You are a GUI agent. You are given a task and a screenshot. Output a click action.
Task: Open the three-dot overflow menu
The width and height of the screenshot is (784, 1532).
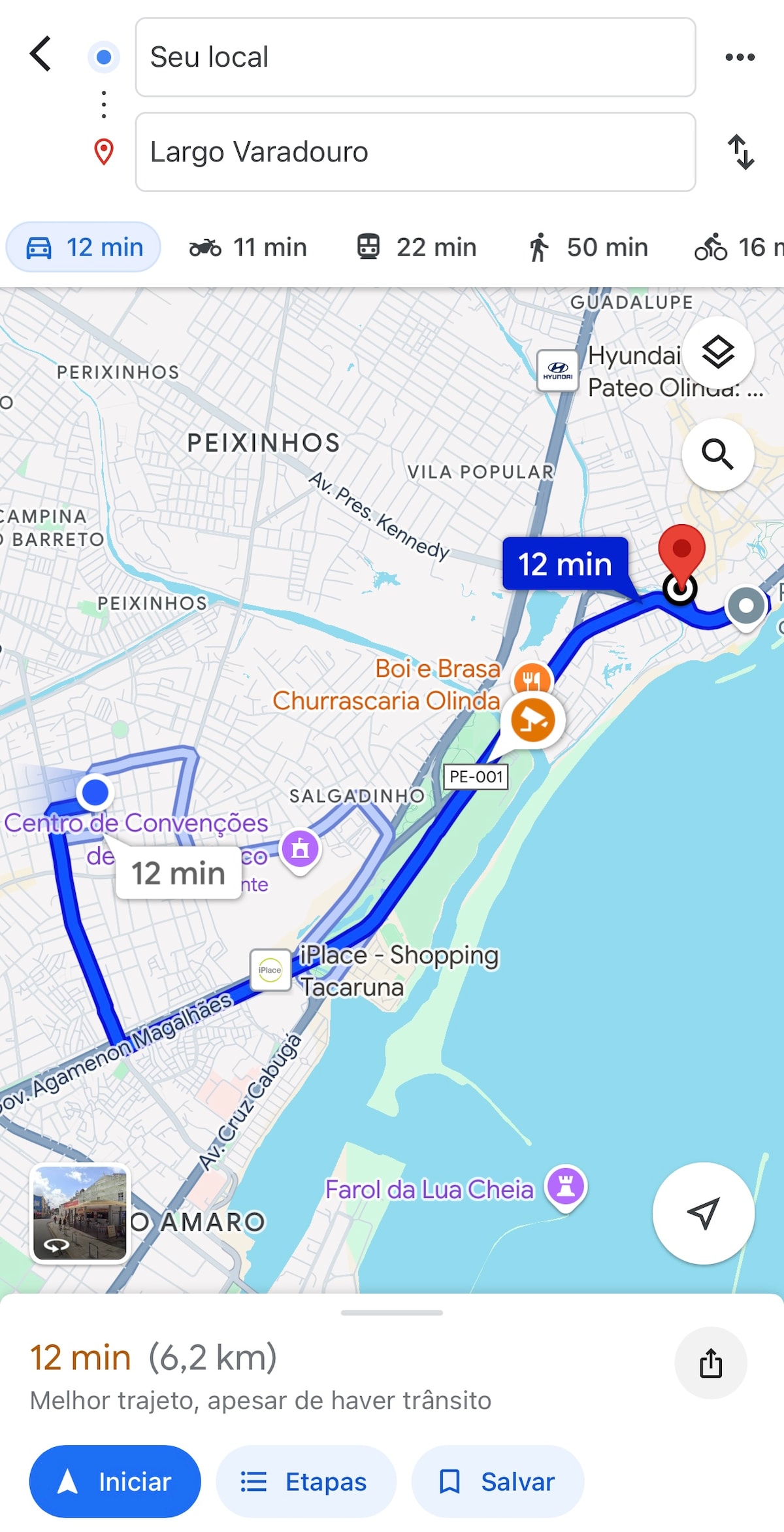[740, 58]
